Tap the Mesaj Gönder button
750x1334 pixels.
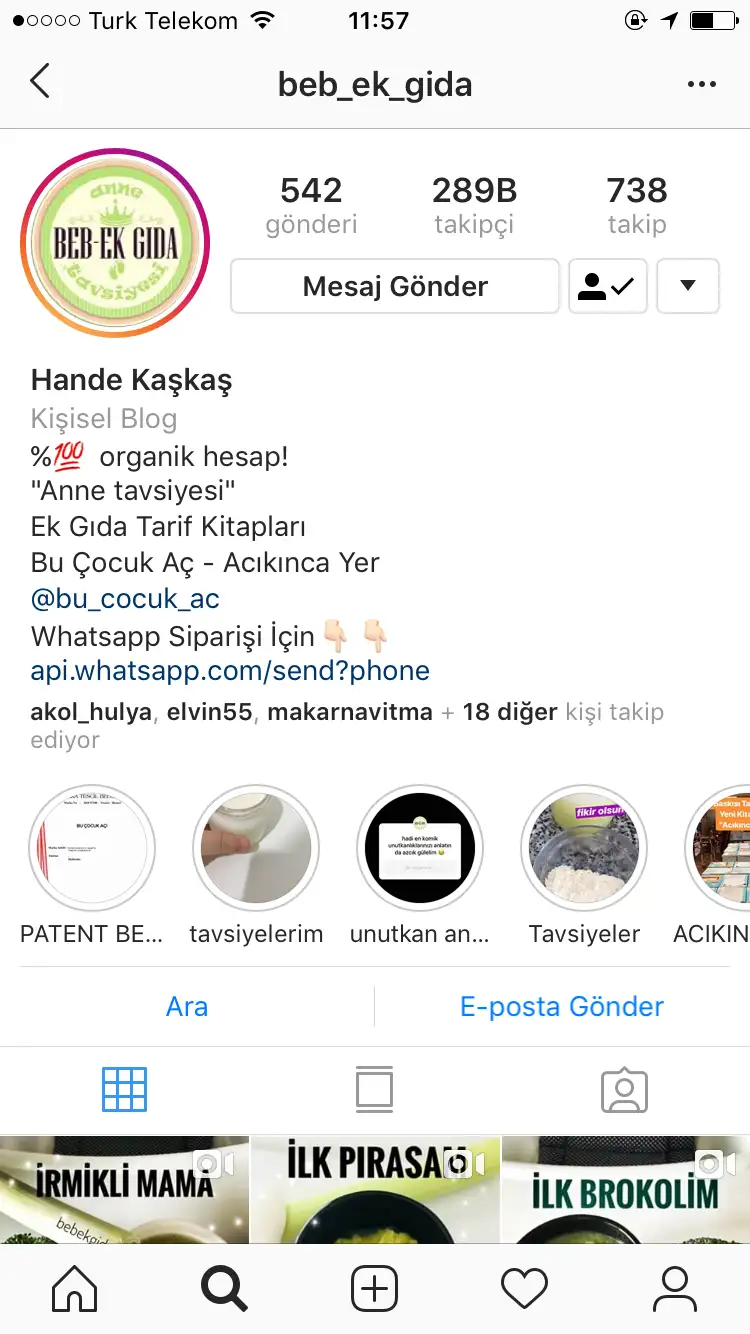(395, 286)
